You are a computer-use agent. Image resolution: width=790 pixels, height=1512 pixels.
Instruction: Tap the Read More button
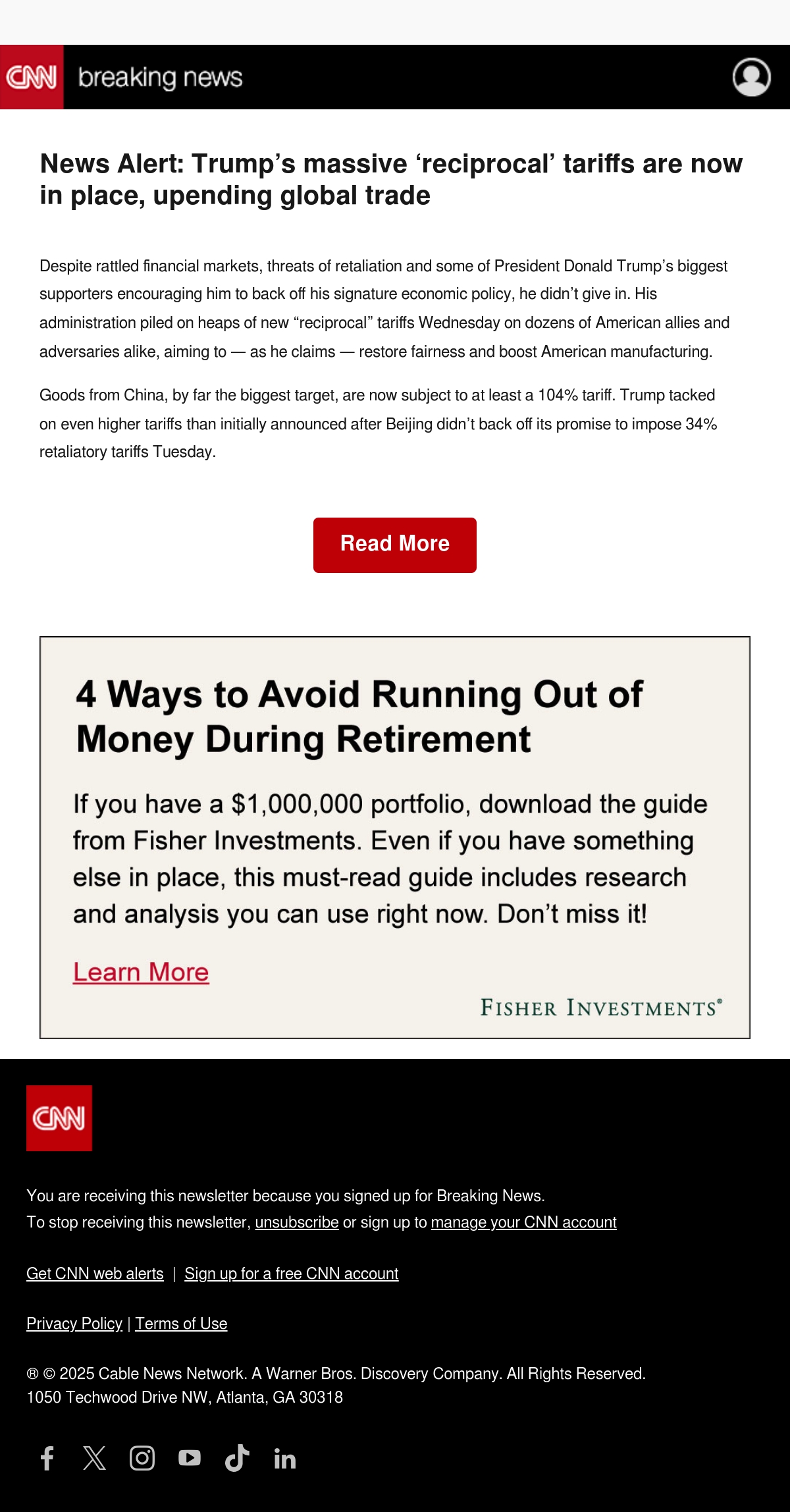point(395,545)
